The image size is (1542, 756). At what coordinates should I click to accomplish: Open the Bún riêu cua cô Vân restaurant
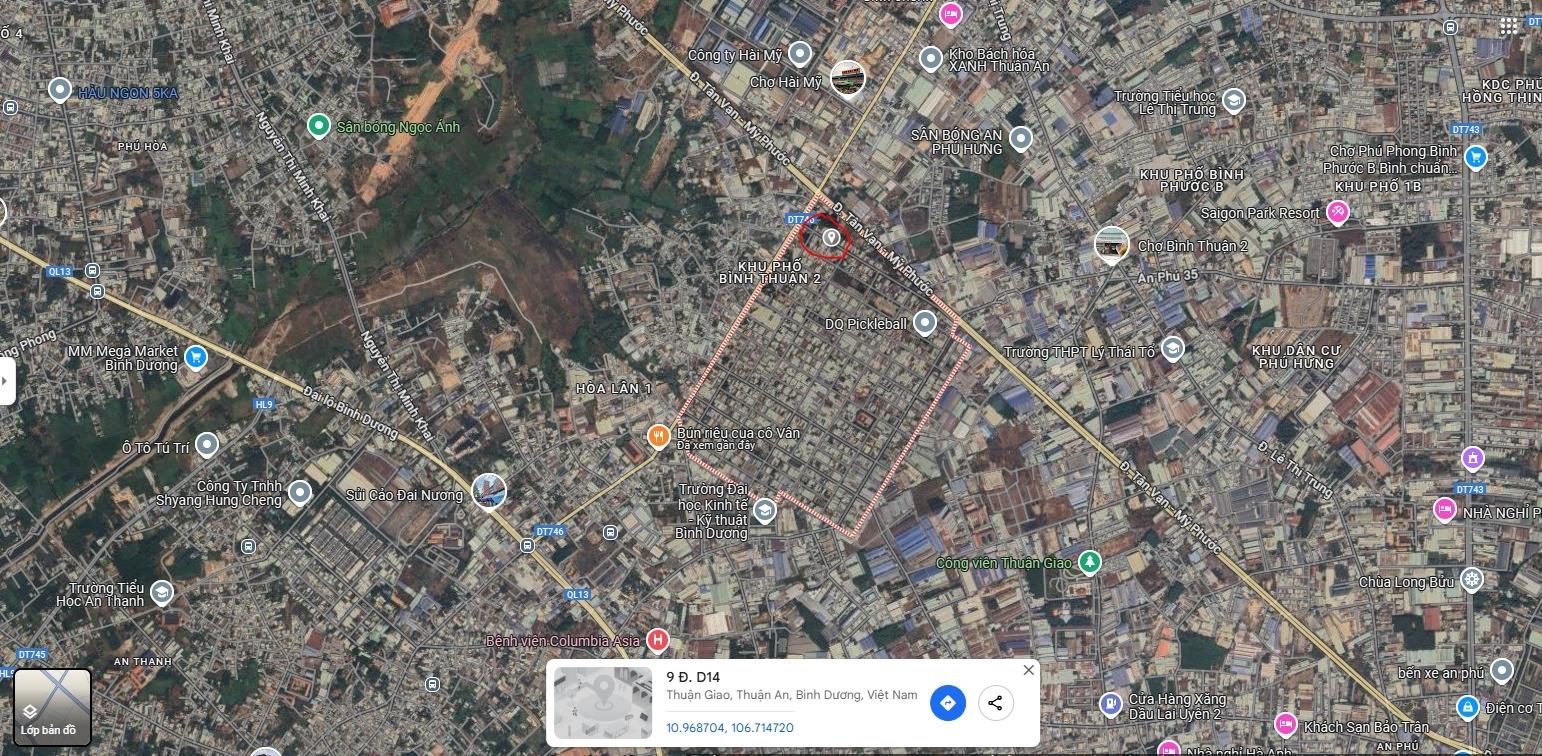coord(658,435)
